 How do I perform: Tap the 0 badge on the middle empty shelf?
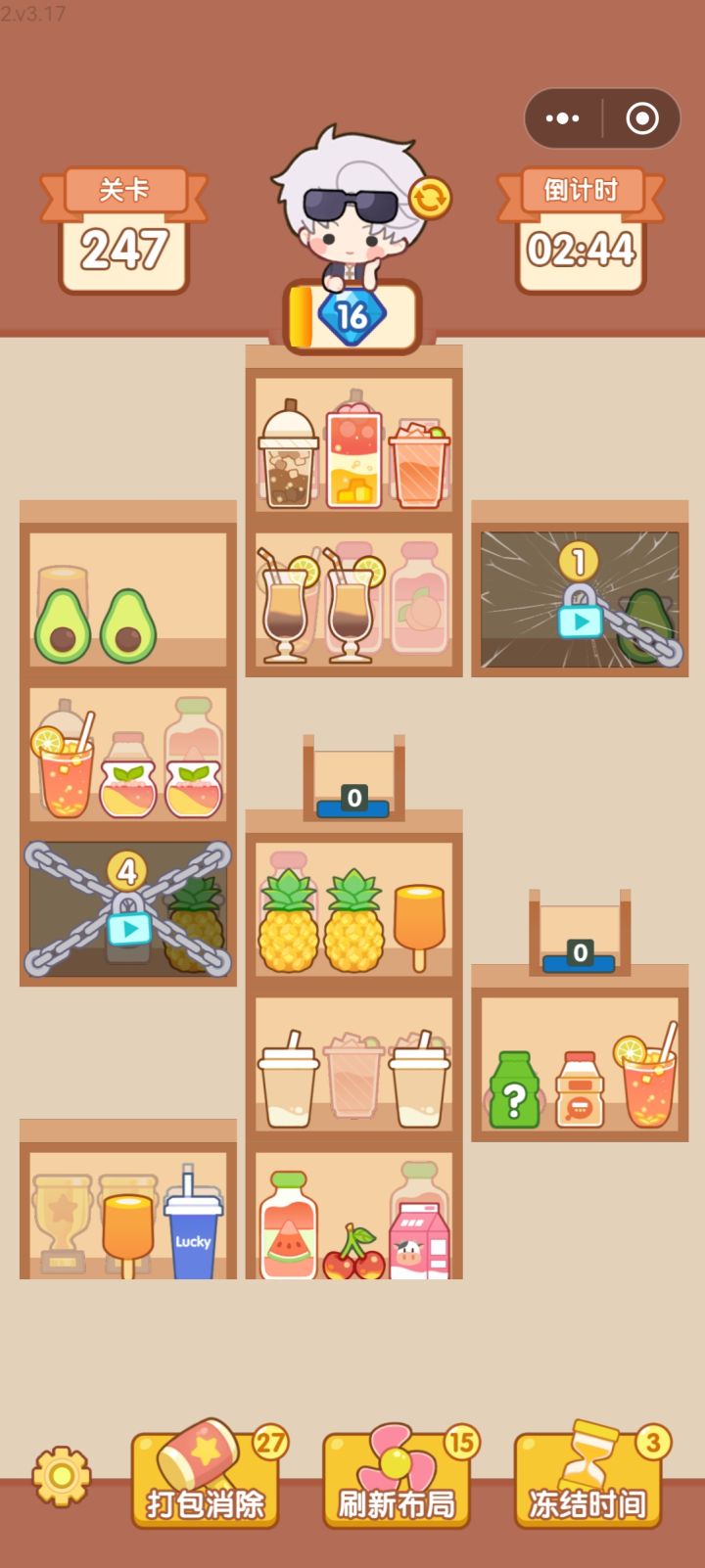tap(353, 796)
